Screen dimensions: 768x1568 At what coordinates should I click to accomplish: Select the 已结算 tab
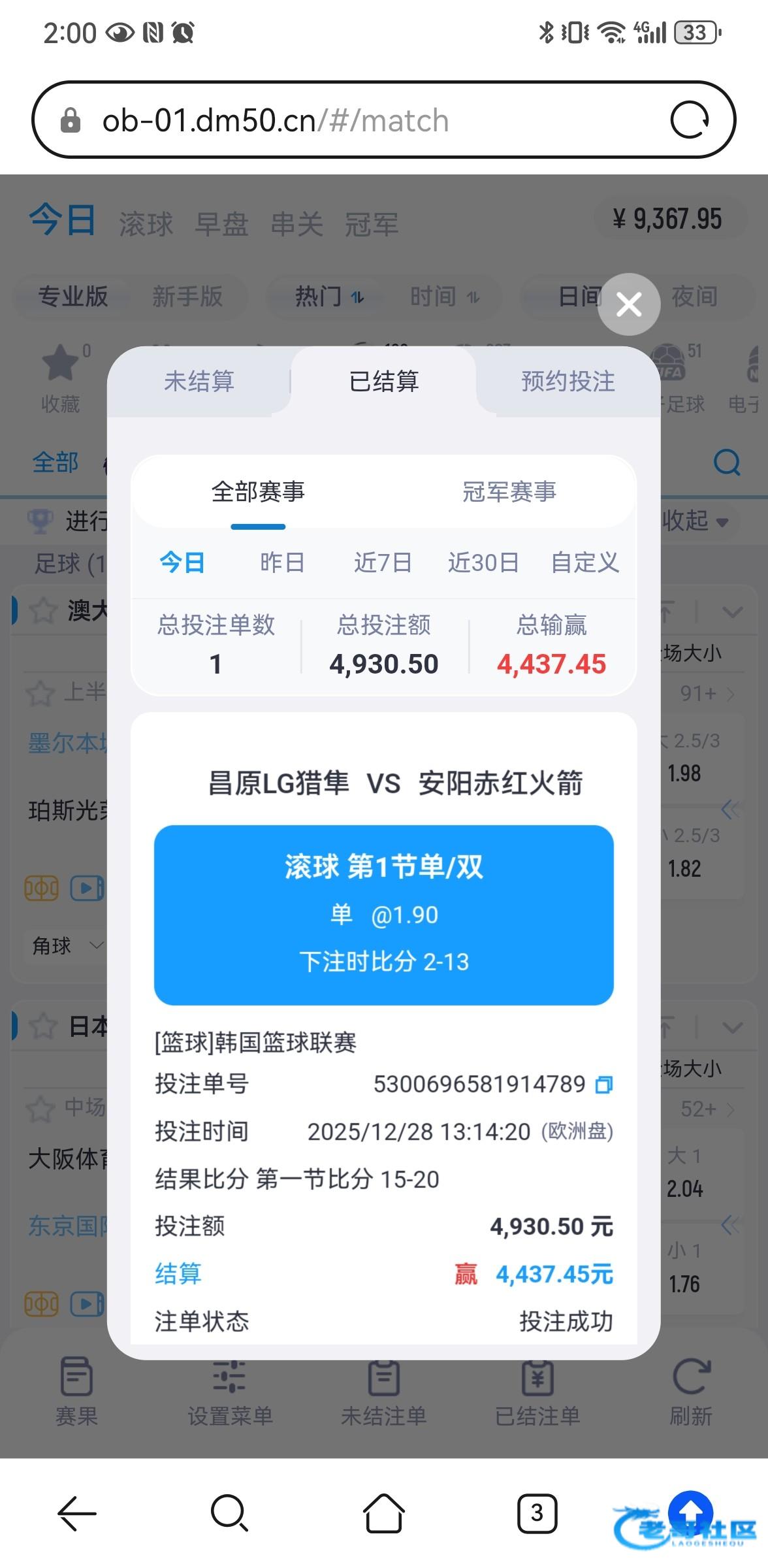[384, 381]
